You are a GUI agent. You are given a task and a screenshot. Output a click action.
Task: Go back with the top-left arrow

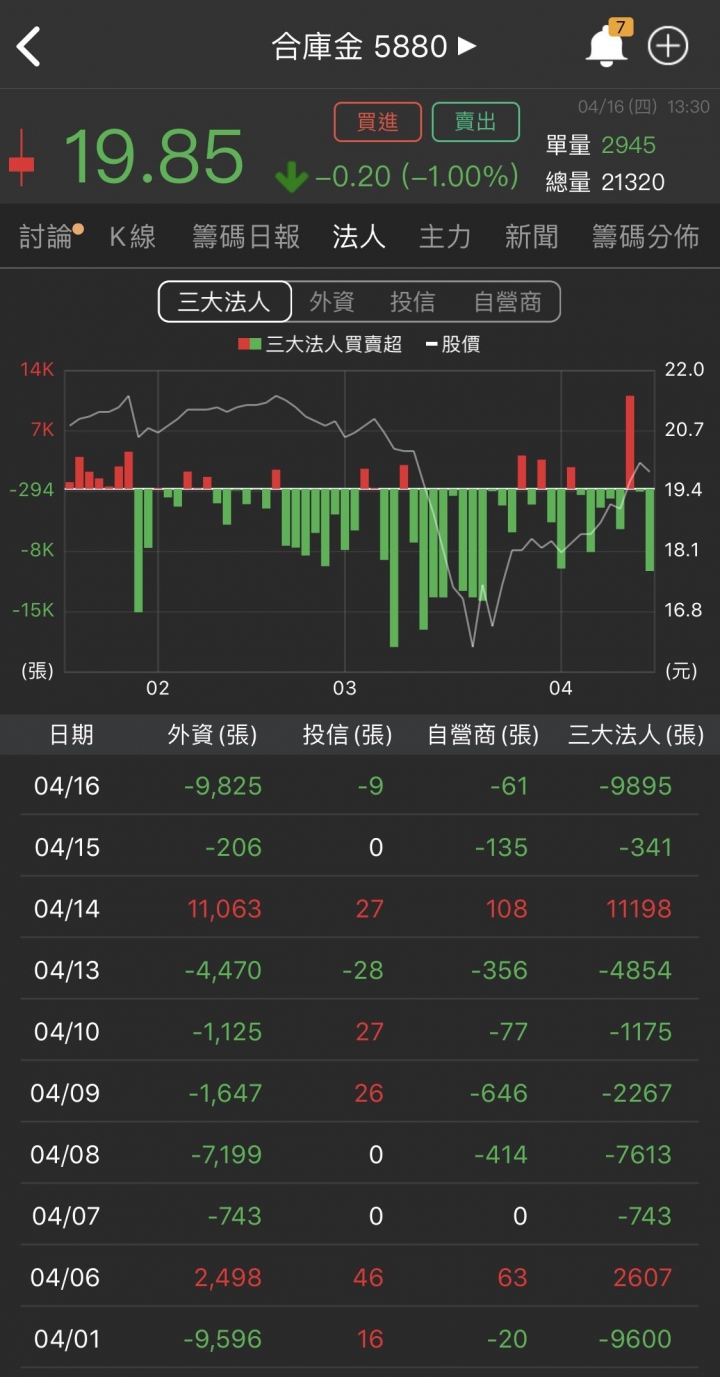29,46
